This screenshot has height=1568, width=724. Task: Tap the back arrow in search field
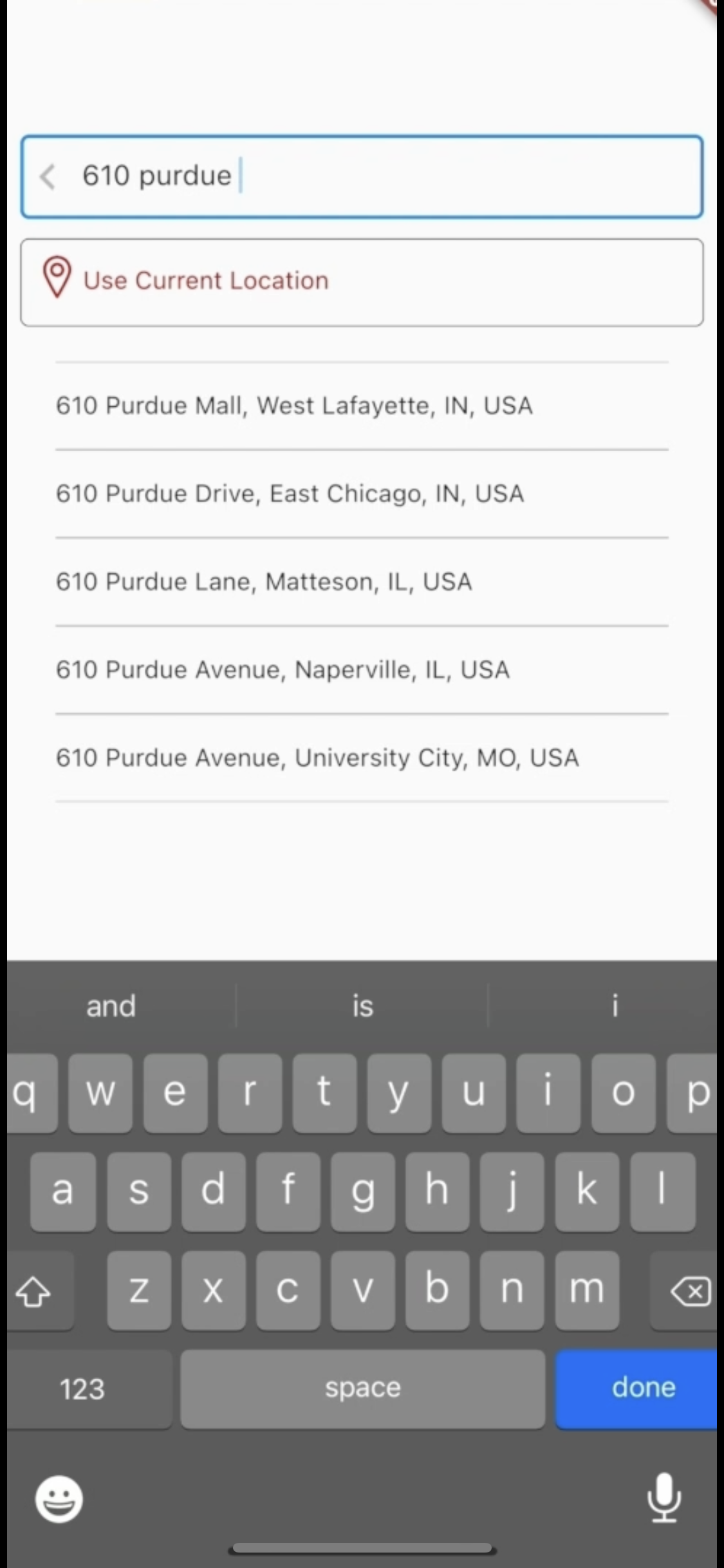(x=48, y=176)
